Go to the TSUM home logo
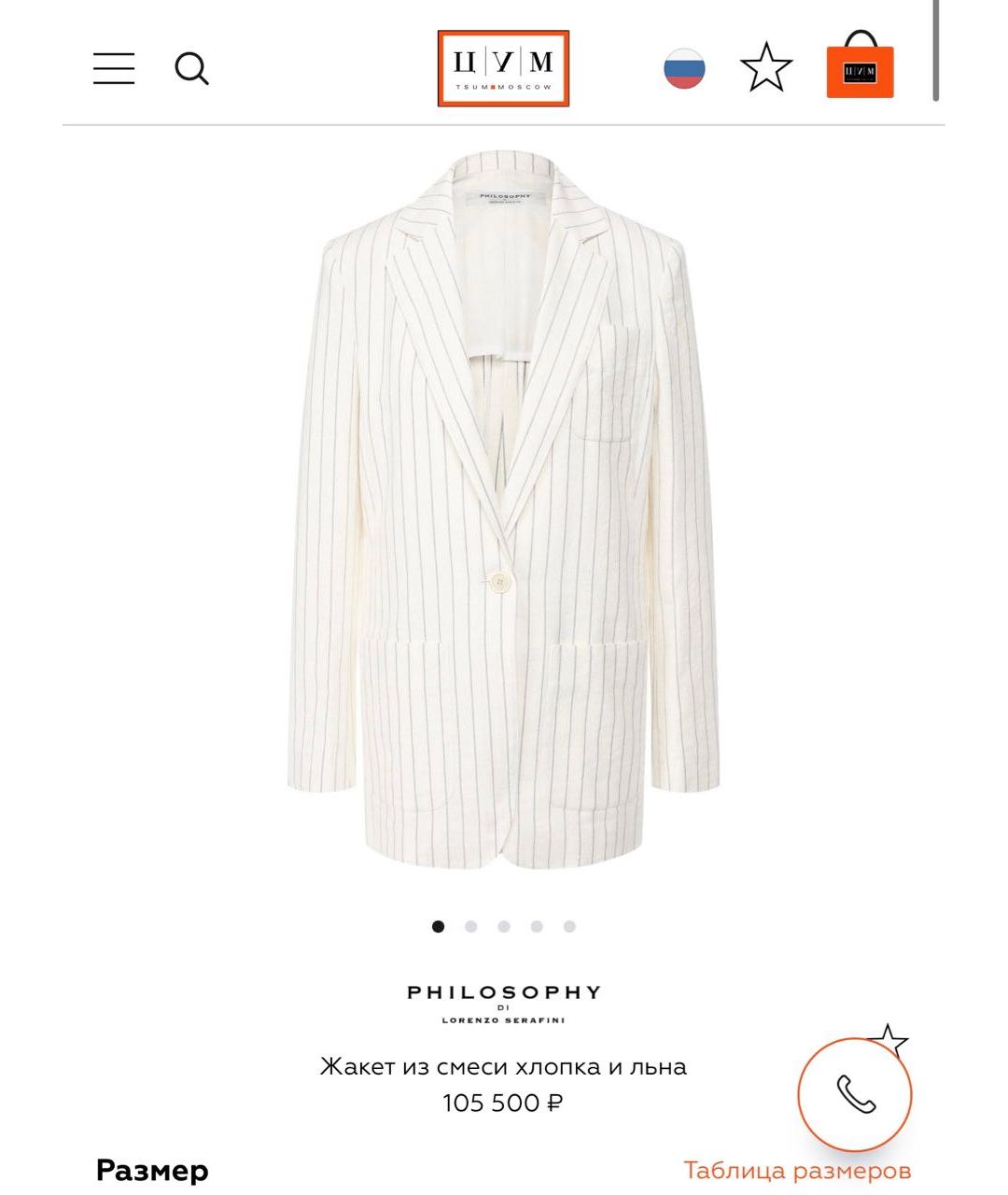This screenshot has height=1195, width=1008. point(503,68)
